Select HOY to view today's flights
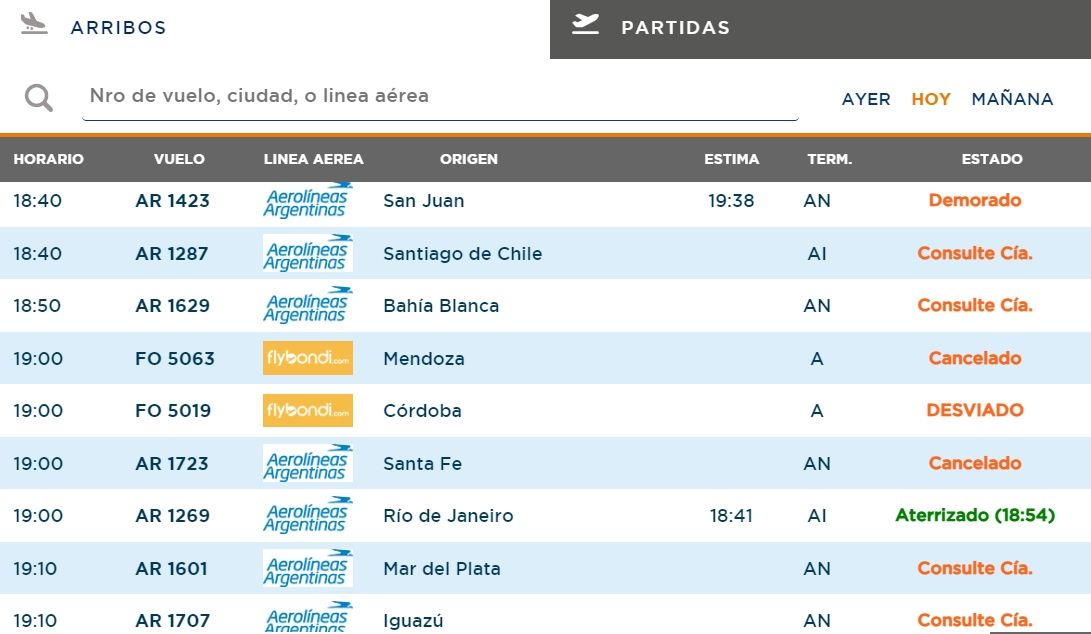 pyautogui.click(x=931, y=99)
